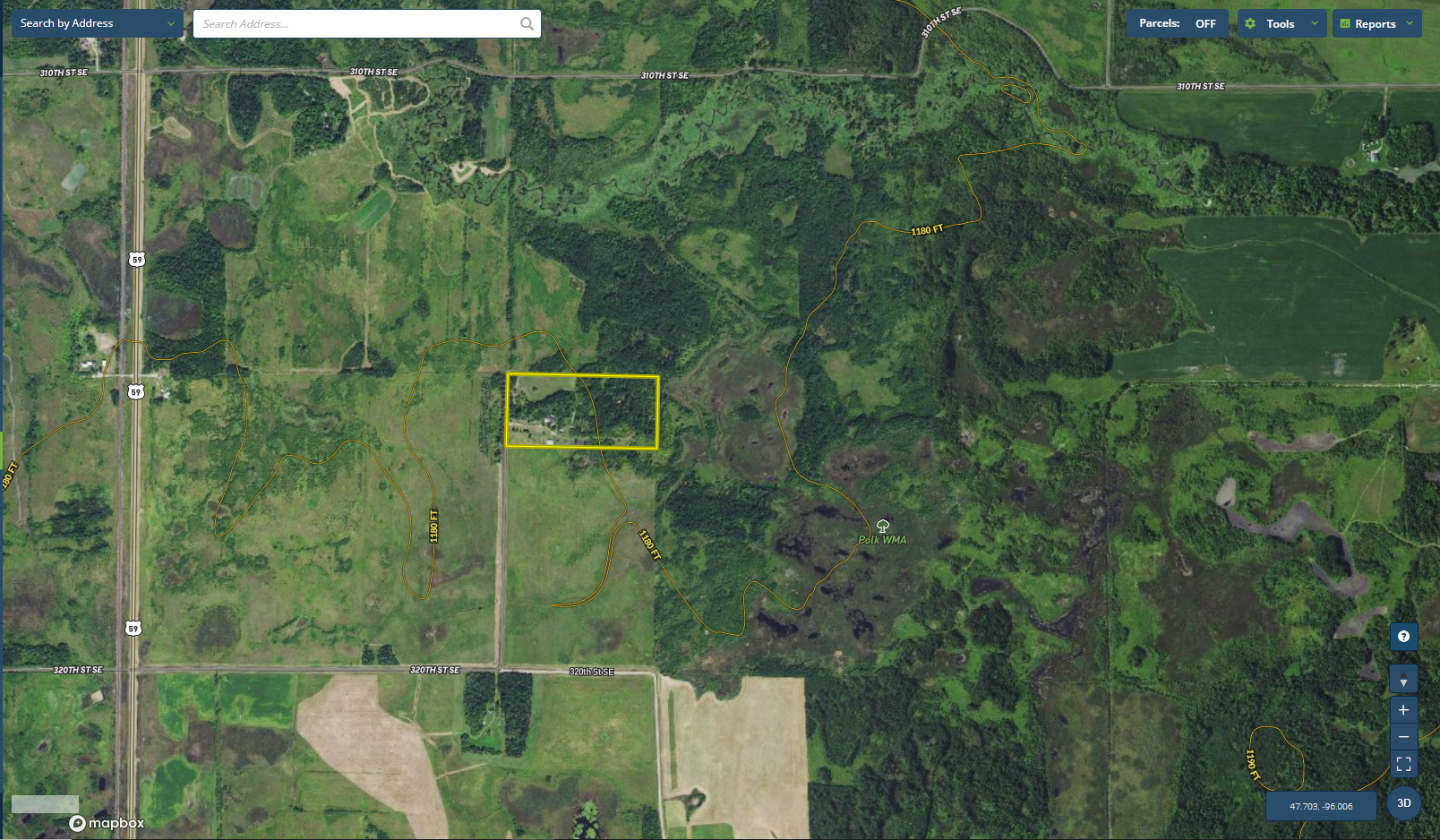
Task: Zoom in with the plus button
Action: tap(1403, 710)
